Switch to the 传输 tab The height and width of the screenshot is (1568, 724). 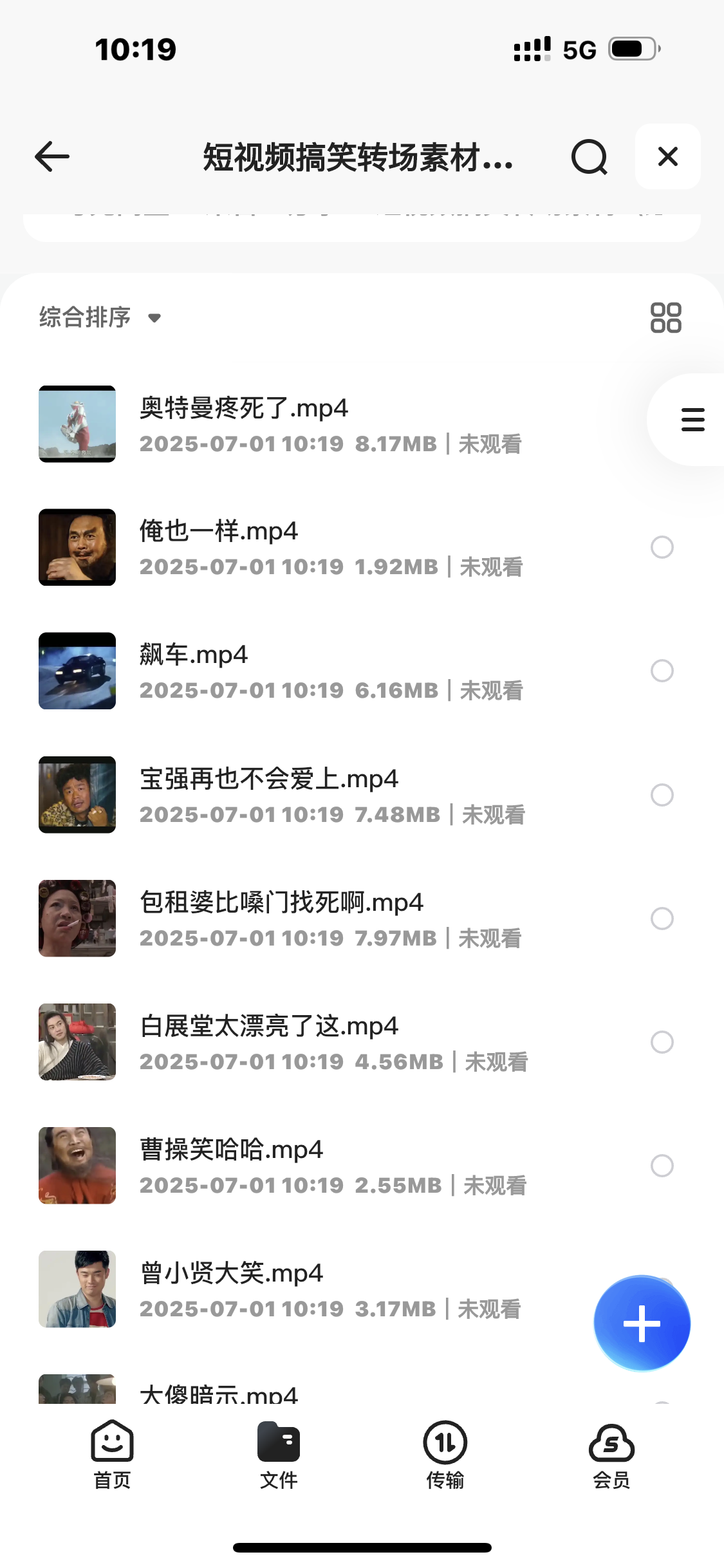point(445,1455)
